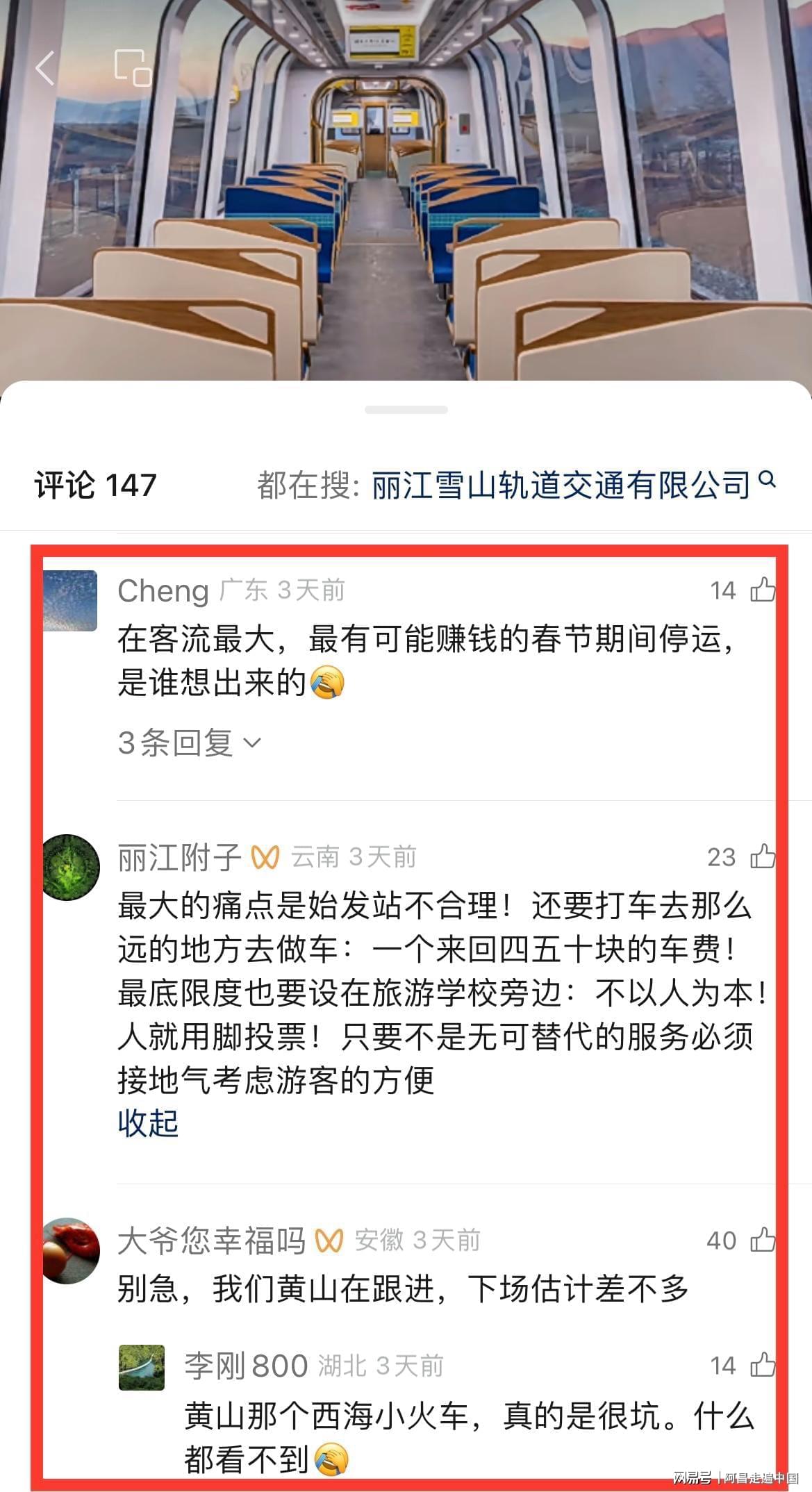
Task: Open the picture-in-picture window icon
Action: point(132,67)
